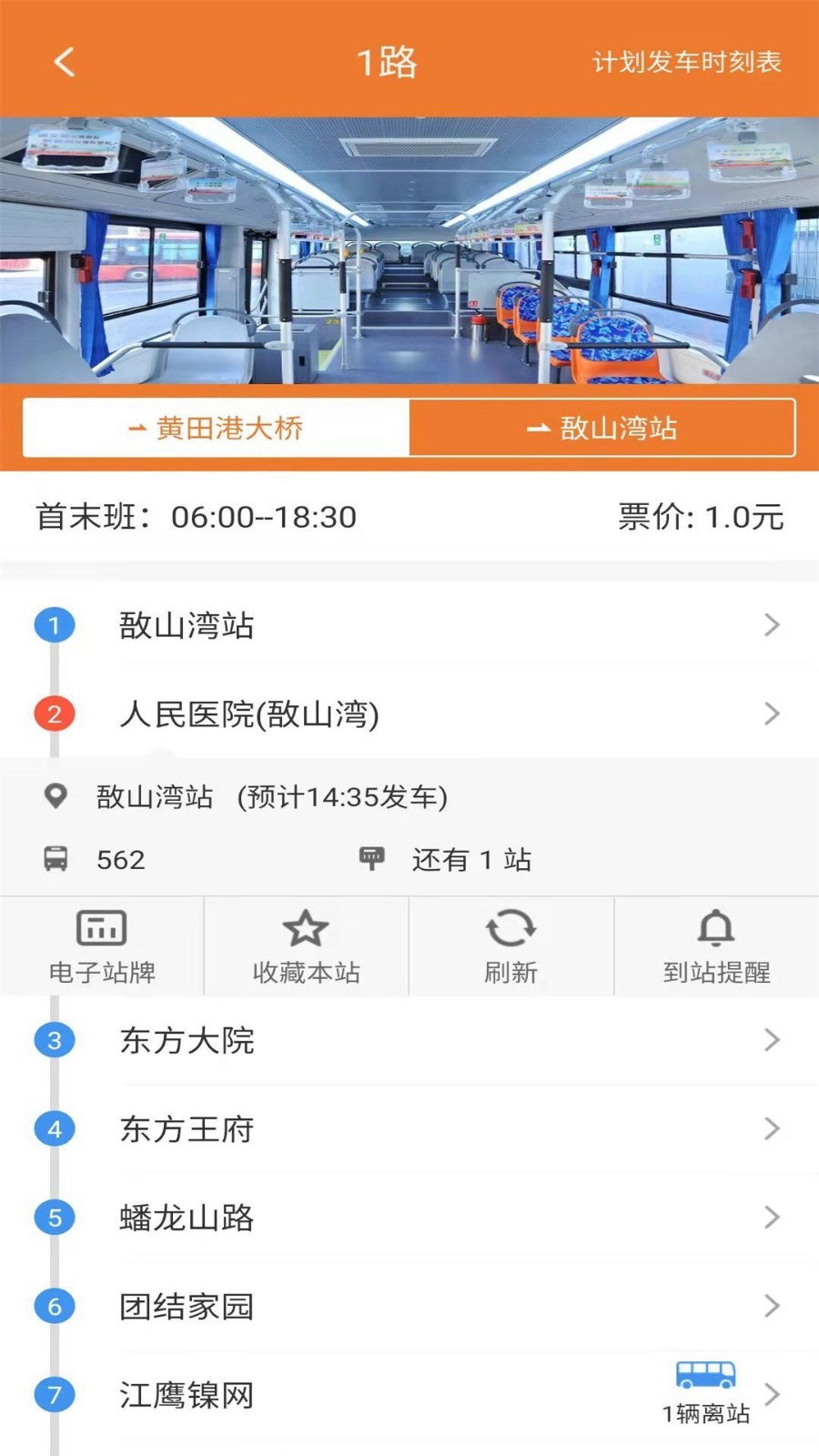Tap the star icon above 收藏本站
This screenshot has width=819, height=1456.
tap(306, 928)
